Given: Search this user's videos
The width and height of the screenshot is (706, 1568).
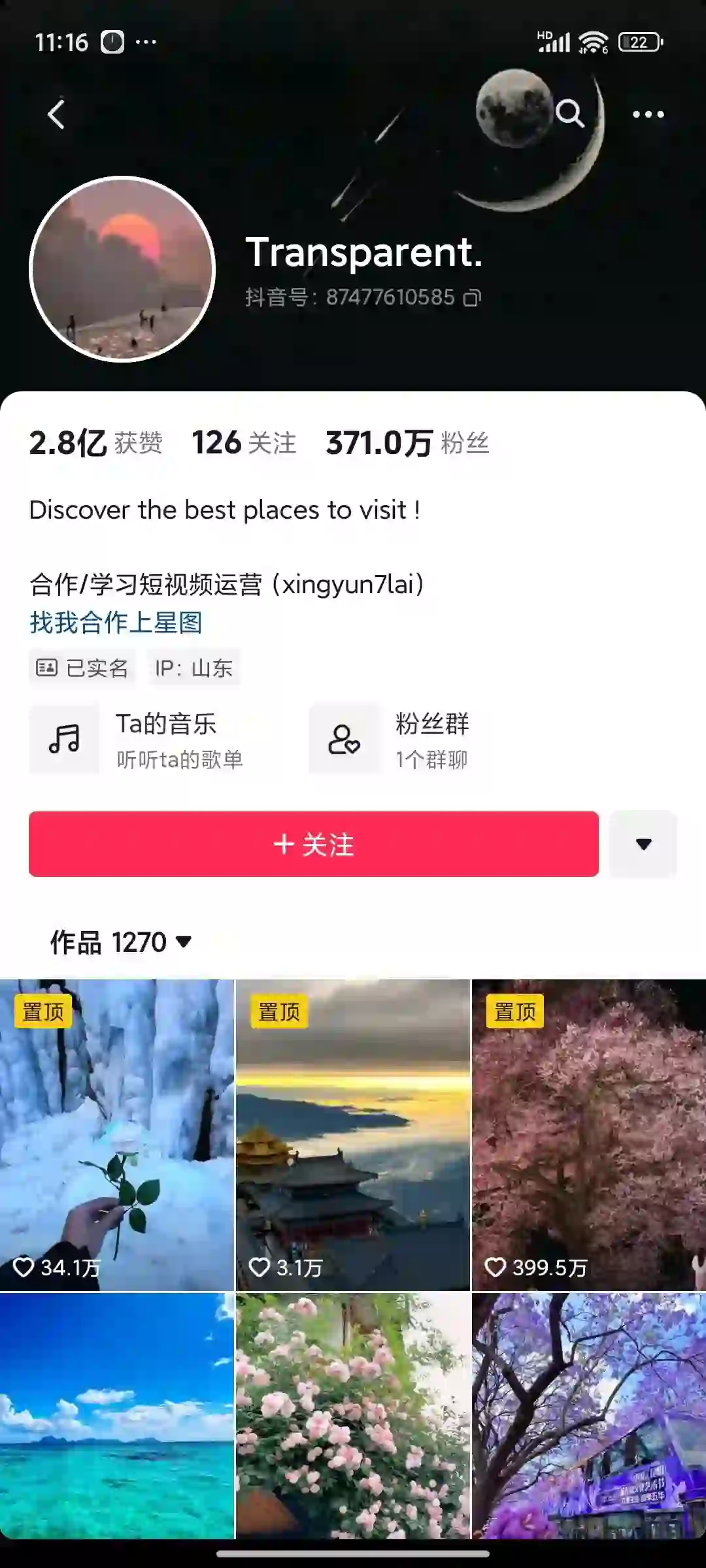Looking at the screenshot, I should (569, 114).
